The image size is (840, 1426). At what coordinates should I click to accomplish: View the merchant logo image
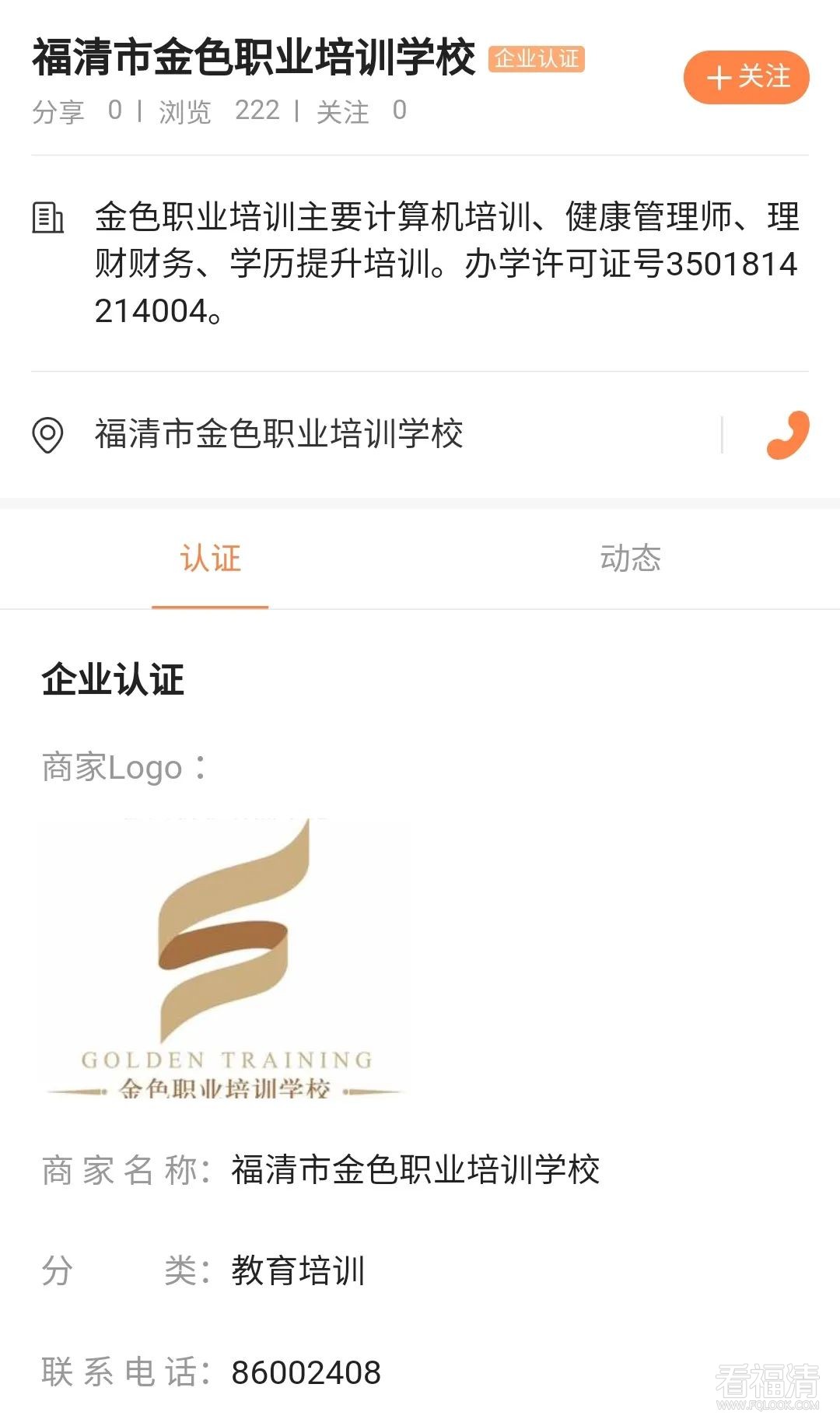226,958
